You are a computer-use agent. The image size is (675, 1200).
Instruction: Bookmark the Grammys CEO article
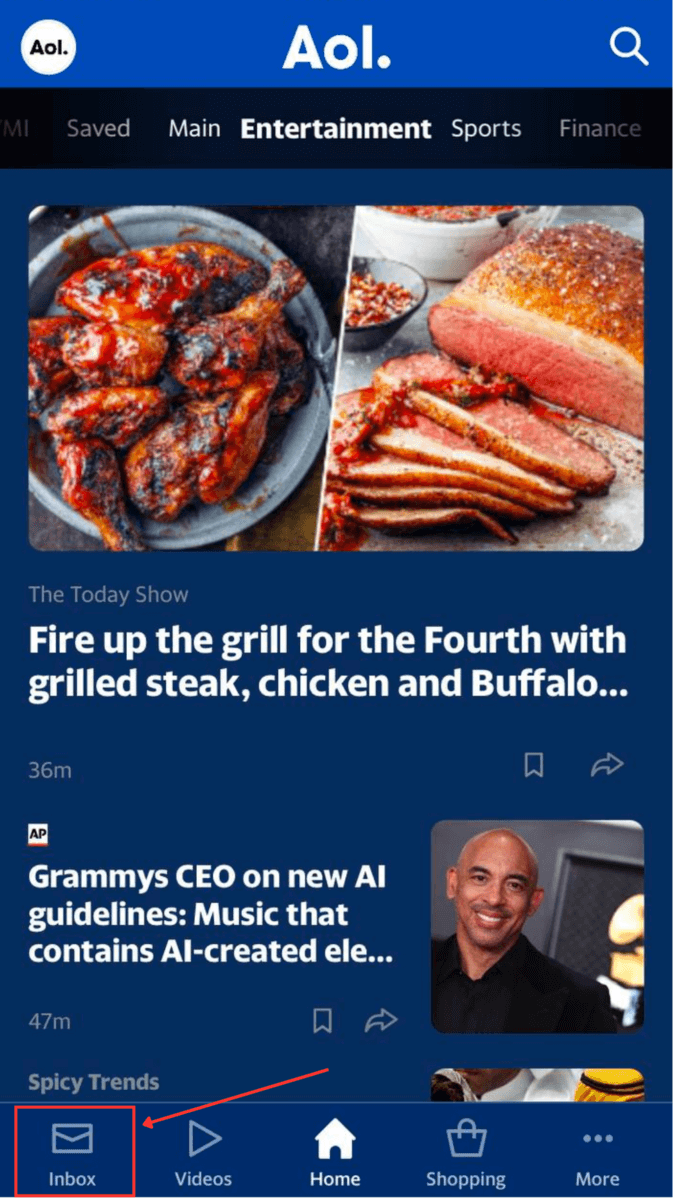(322, 1021)
